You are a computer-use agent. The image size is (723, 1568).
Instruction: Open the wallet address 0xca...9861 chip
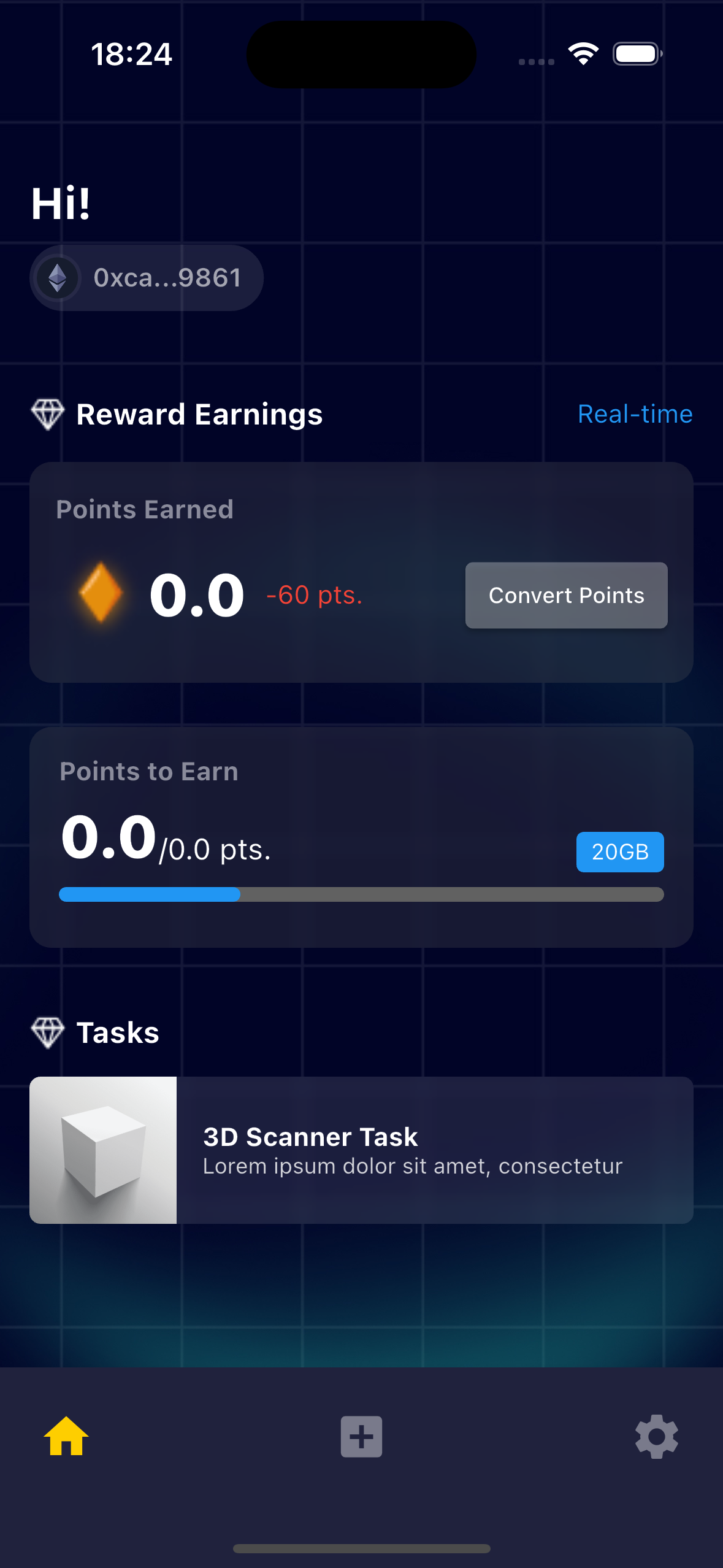[x=147, y=278]
